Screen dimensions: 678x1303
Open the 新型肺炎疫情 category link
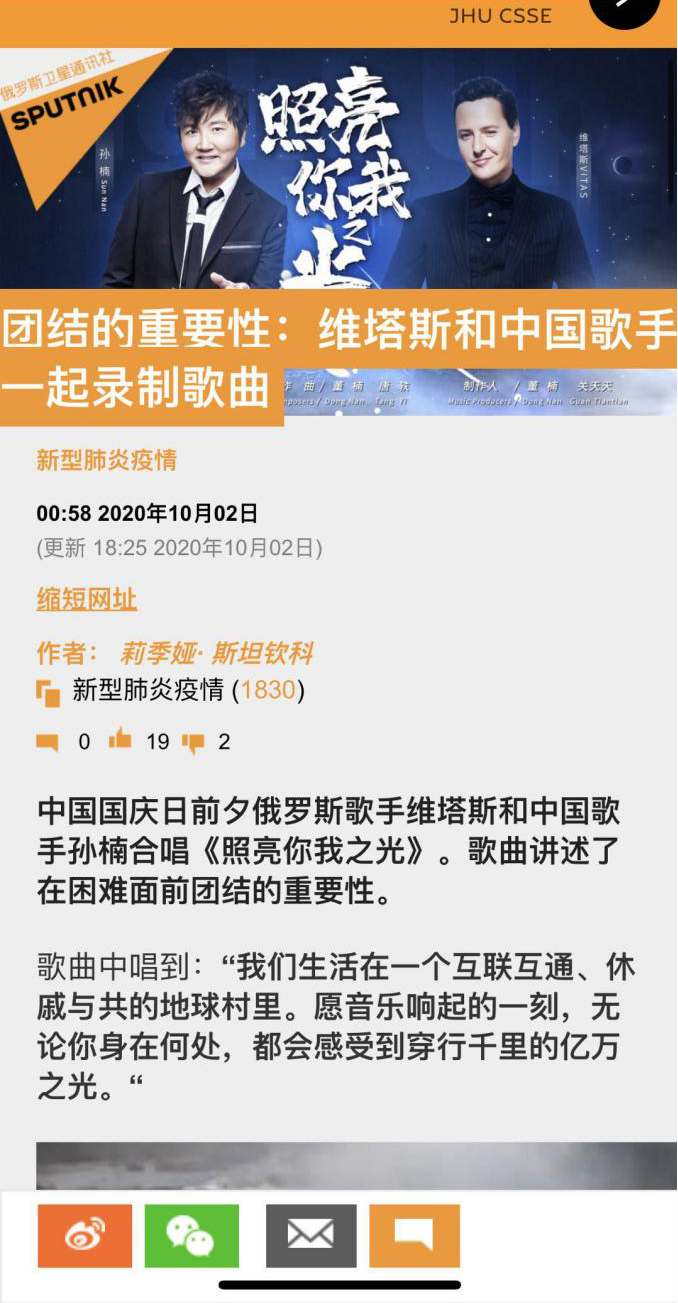tap(107, 460)
